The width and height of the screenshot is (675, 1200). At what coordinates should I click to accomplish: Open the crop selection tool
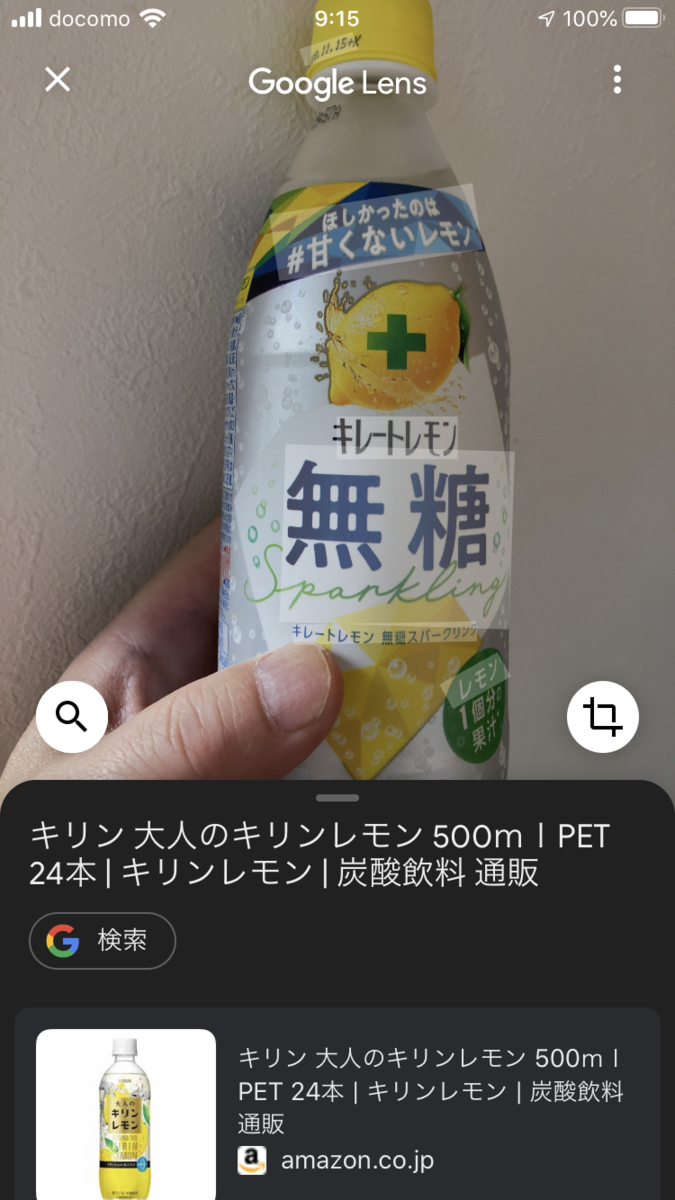coord(602,716)
